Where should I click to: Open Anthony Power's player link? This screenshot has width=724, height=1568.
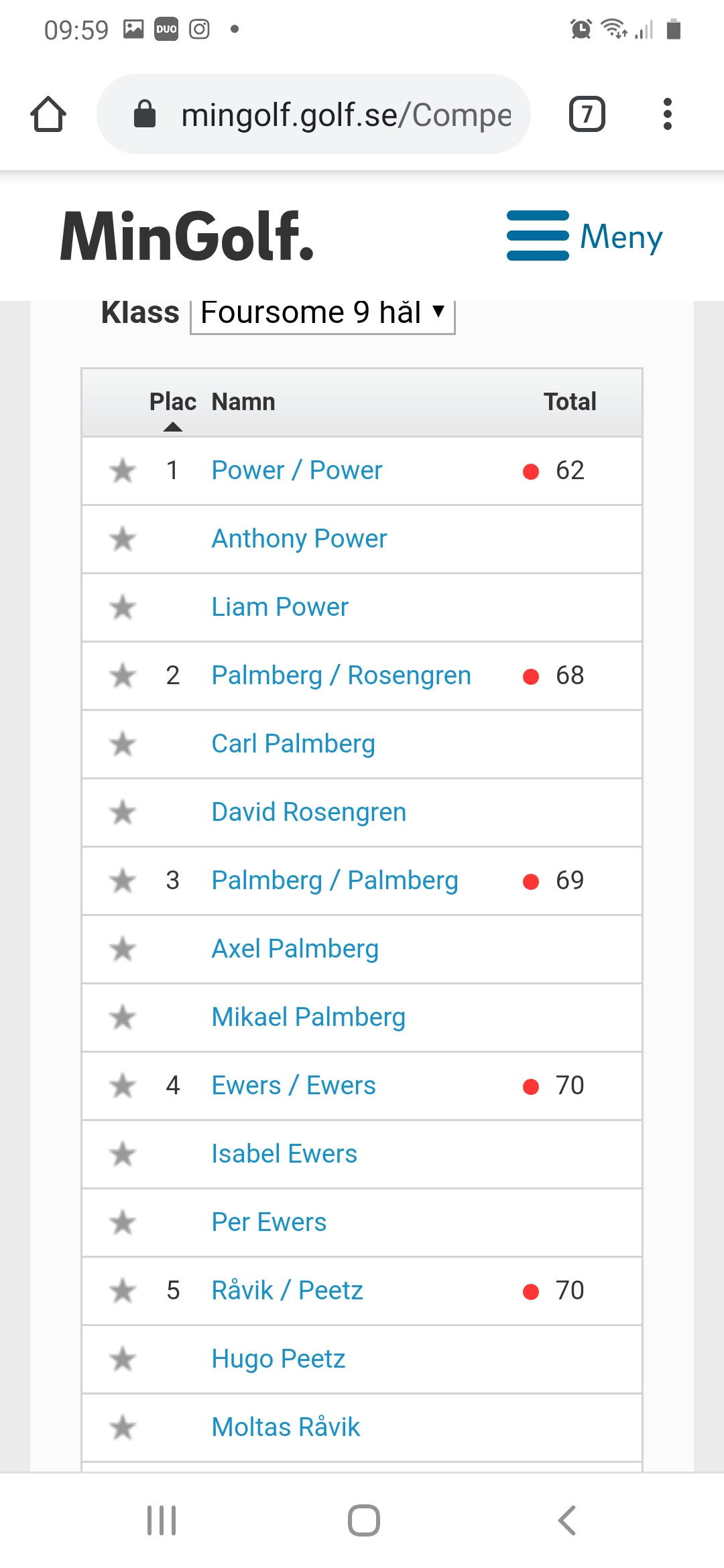300,539
